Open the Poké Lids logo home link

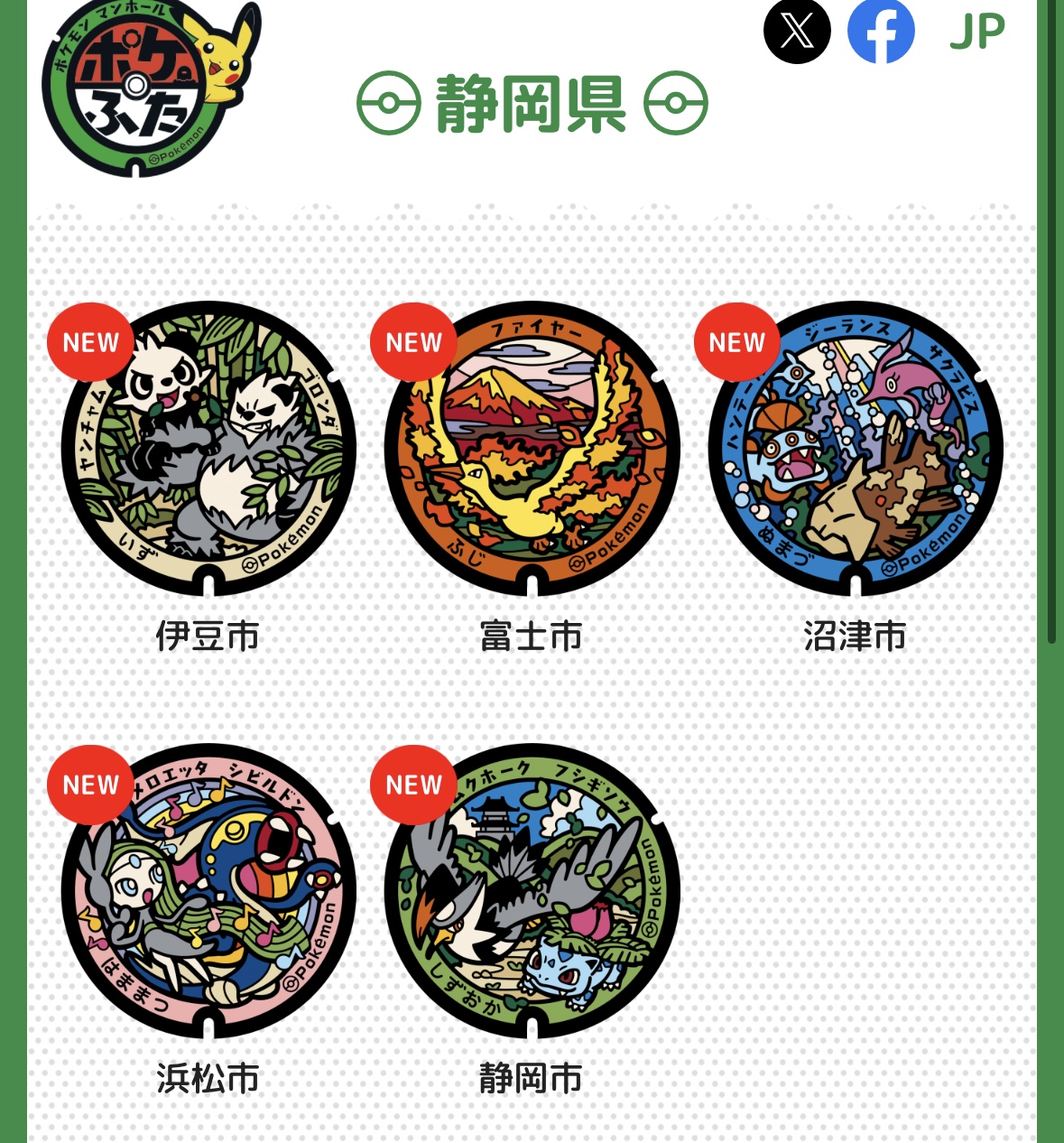(x=144, y=88)
